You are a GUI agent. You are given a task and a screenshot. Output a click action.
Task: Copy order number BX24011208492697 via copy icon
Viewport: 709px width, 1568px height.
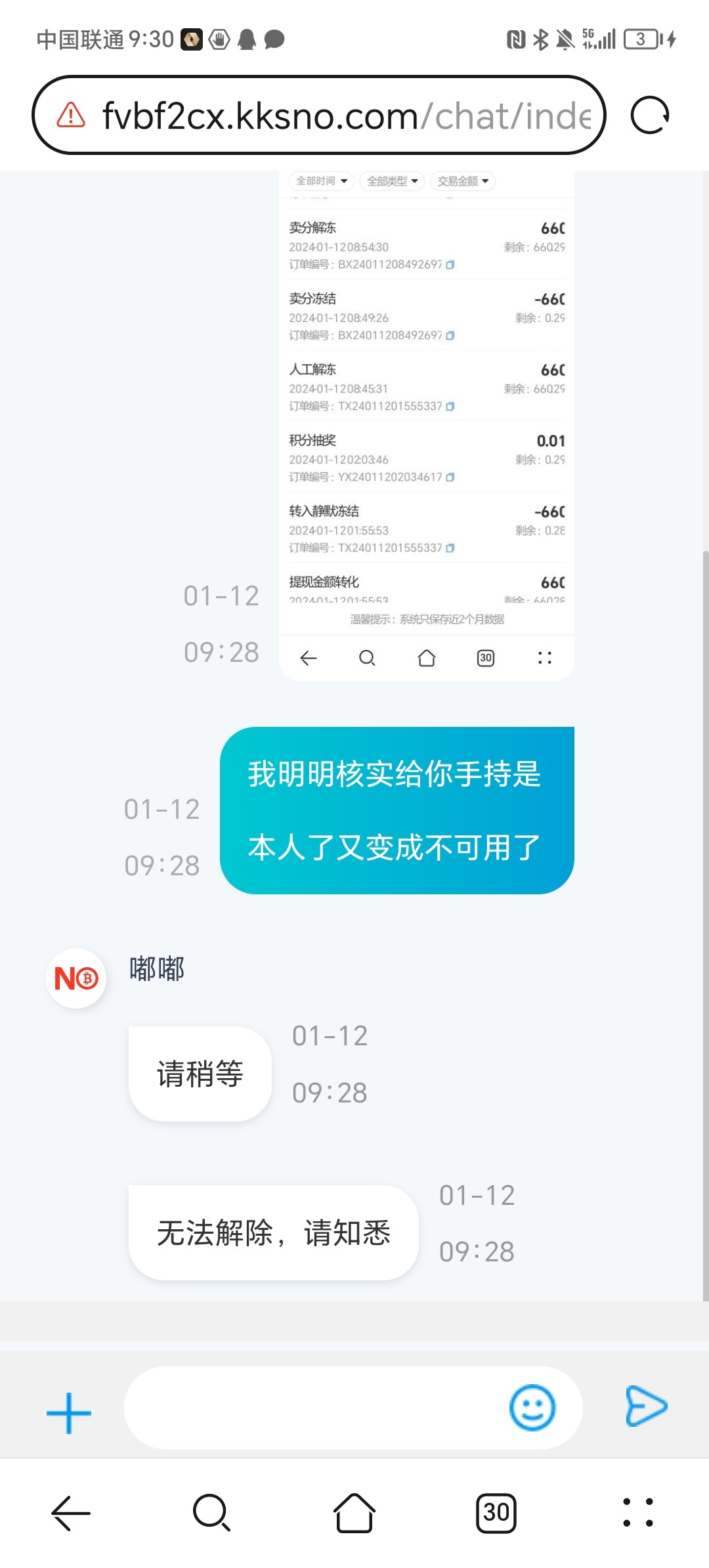pyautogui.click(x=450, y=265)
